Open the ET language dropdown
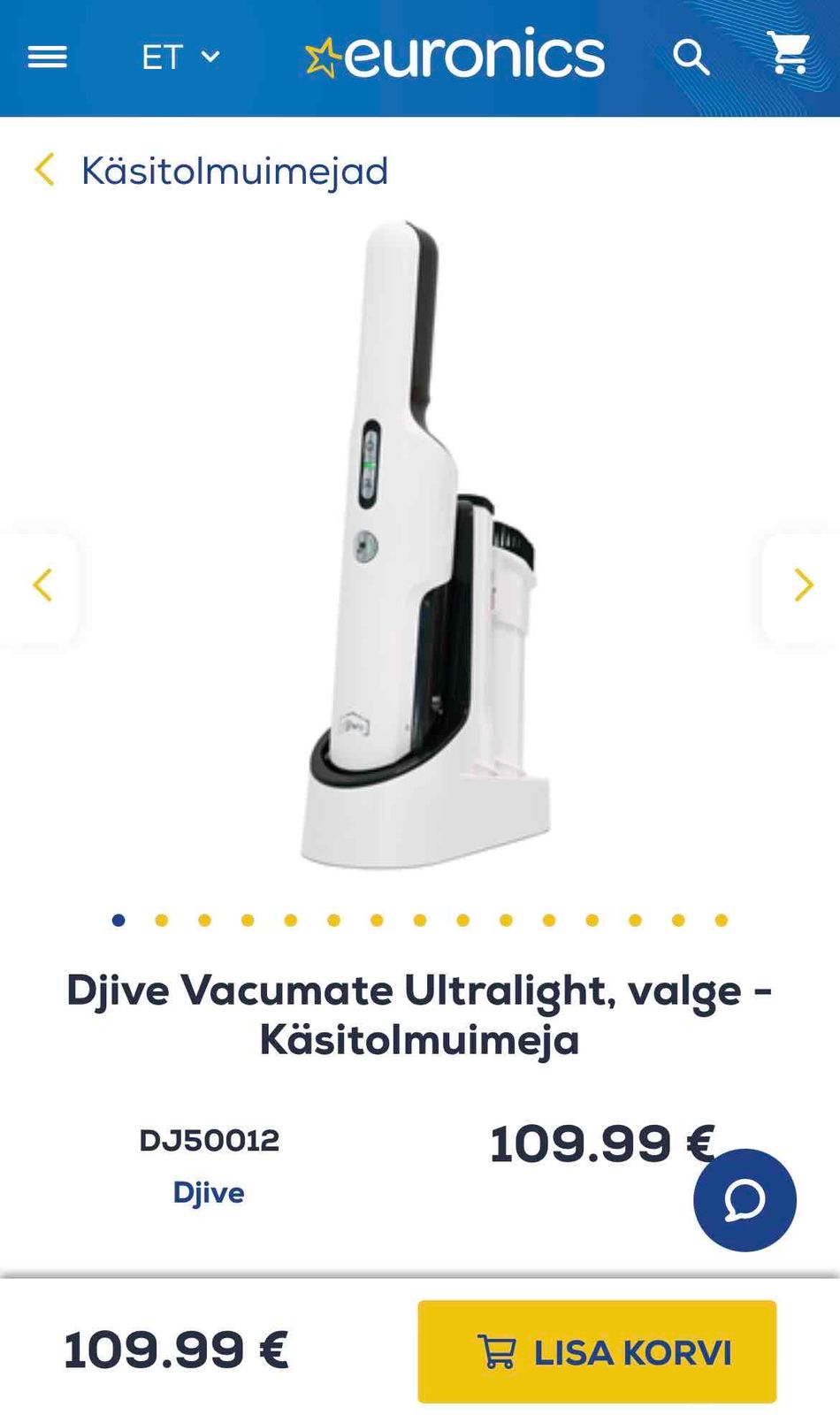The height and width of the screenshot is (1415, 840). click(x=180, y=57)
